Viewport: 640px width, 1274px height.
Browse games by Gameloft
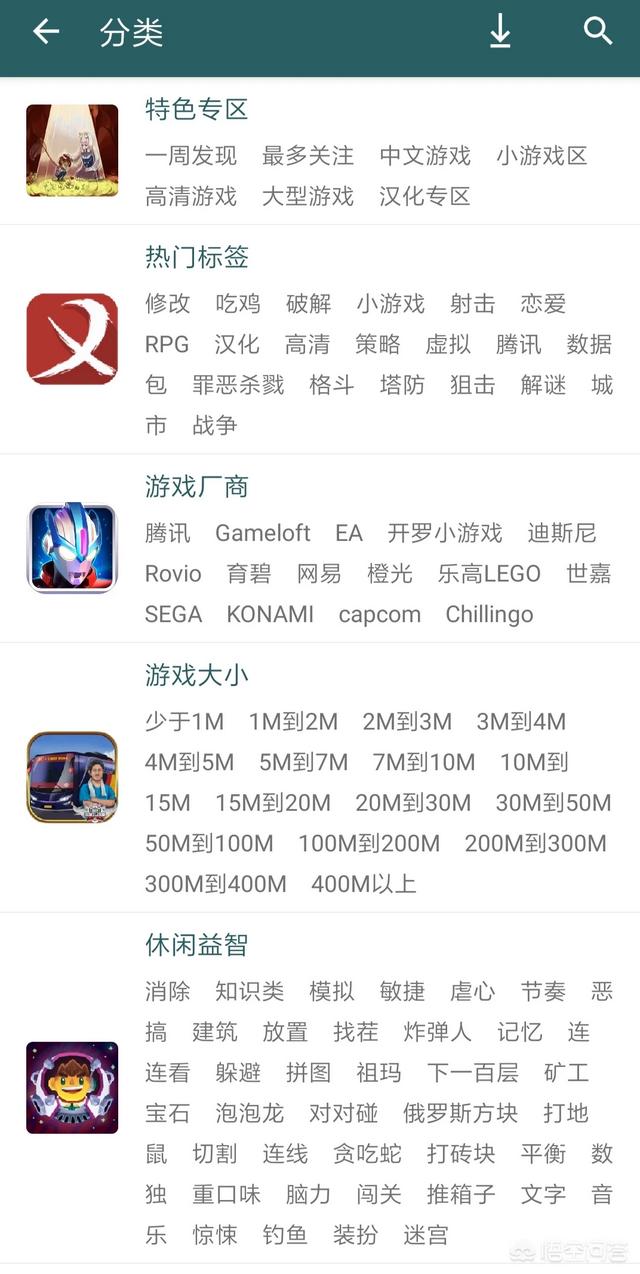pyautogui.click(x=263, y=533)
